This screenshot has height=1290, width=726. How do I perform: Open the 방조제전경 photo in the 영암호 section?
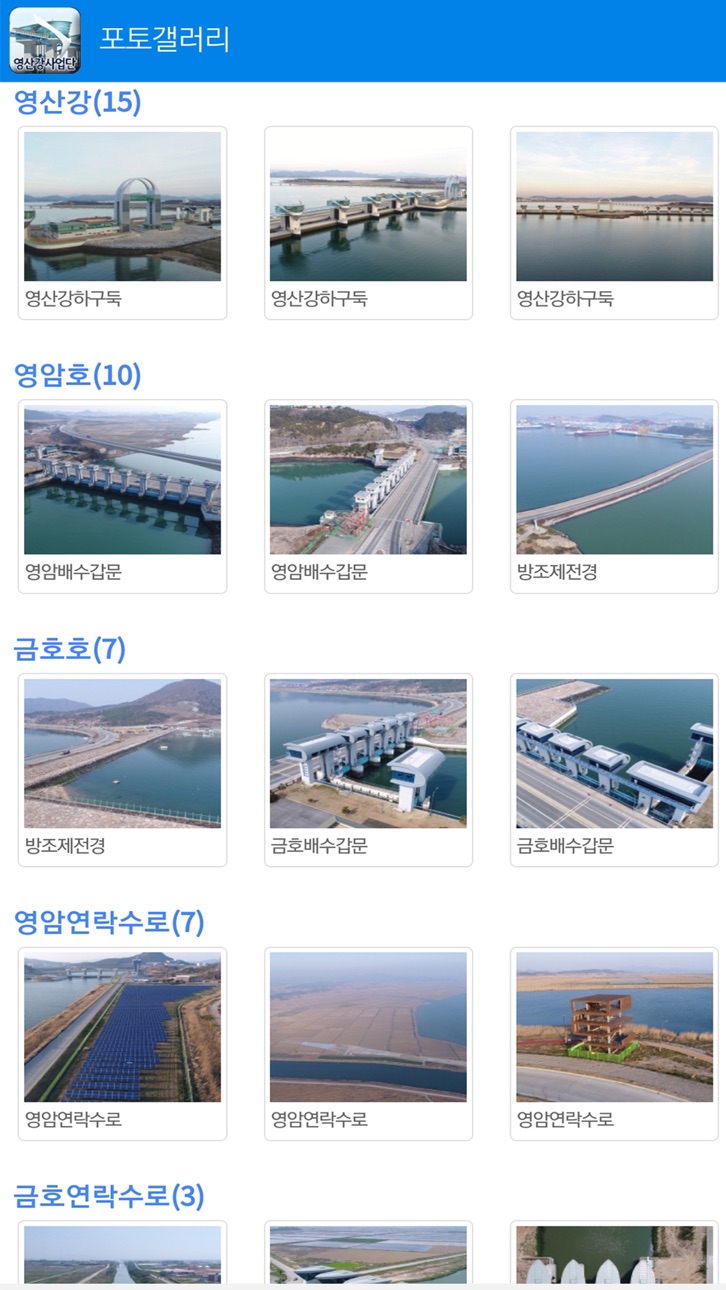[x=614, y=496]
